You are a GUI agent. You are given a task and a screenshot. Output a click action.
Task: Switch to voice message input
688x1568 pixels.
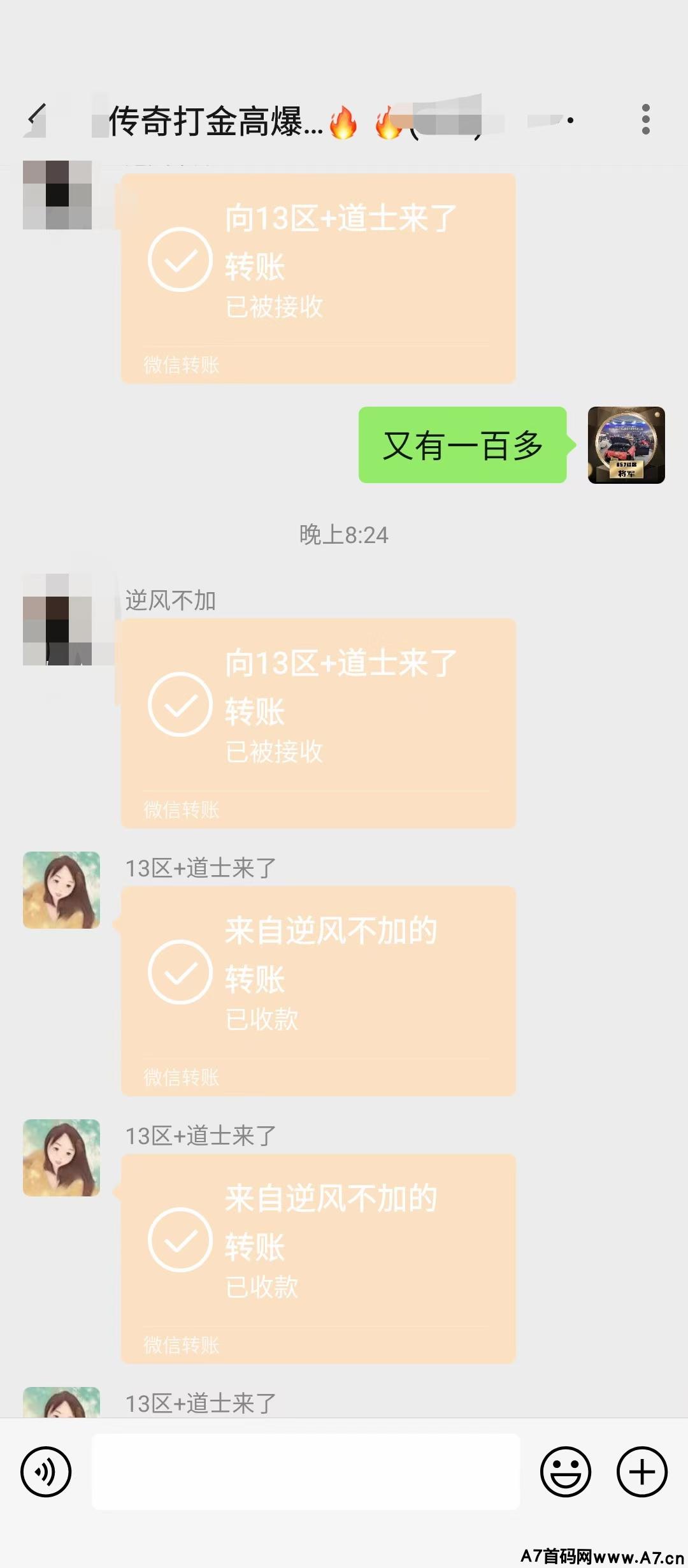pos(46,1472)
